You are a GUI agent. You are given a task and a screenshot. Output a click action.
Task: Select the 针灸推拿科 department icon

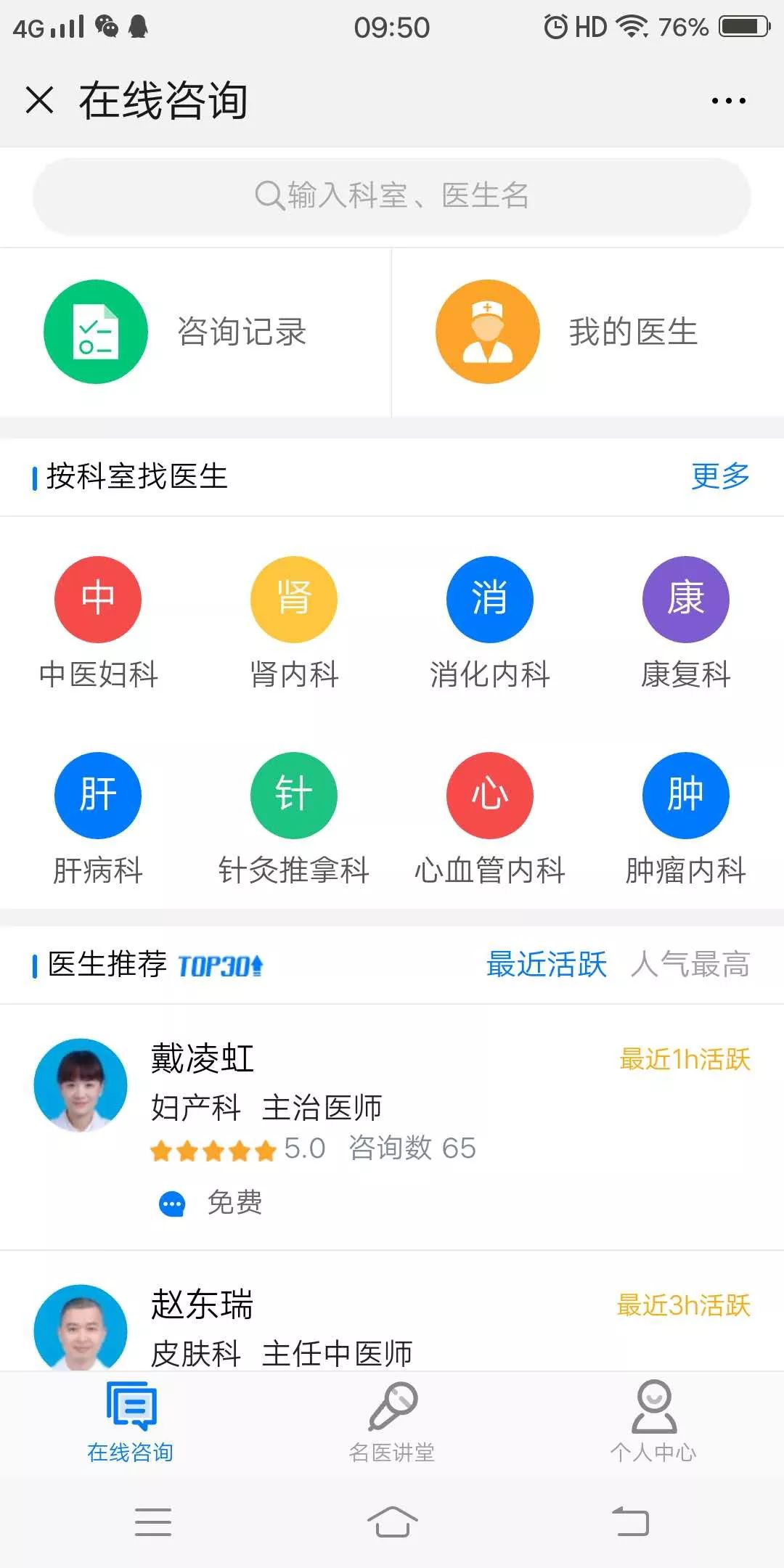pos(293,794)
